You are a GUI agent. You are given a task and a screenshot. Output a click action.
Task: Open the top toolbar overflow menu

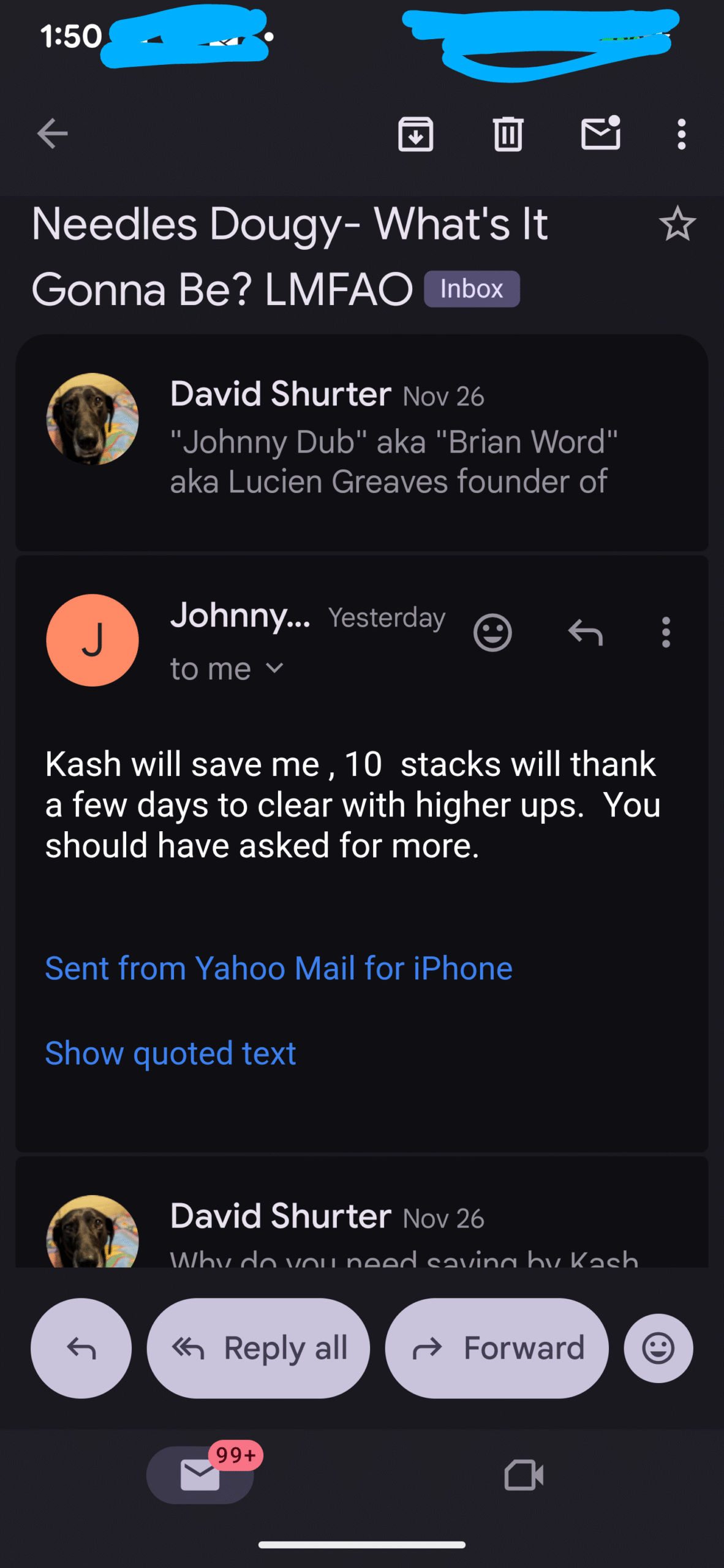[681, 134]
